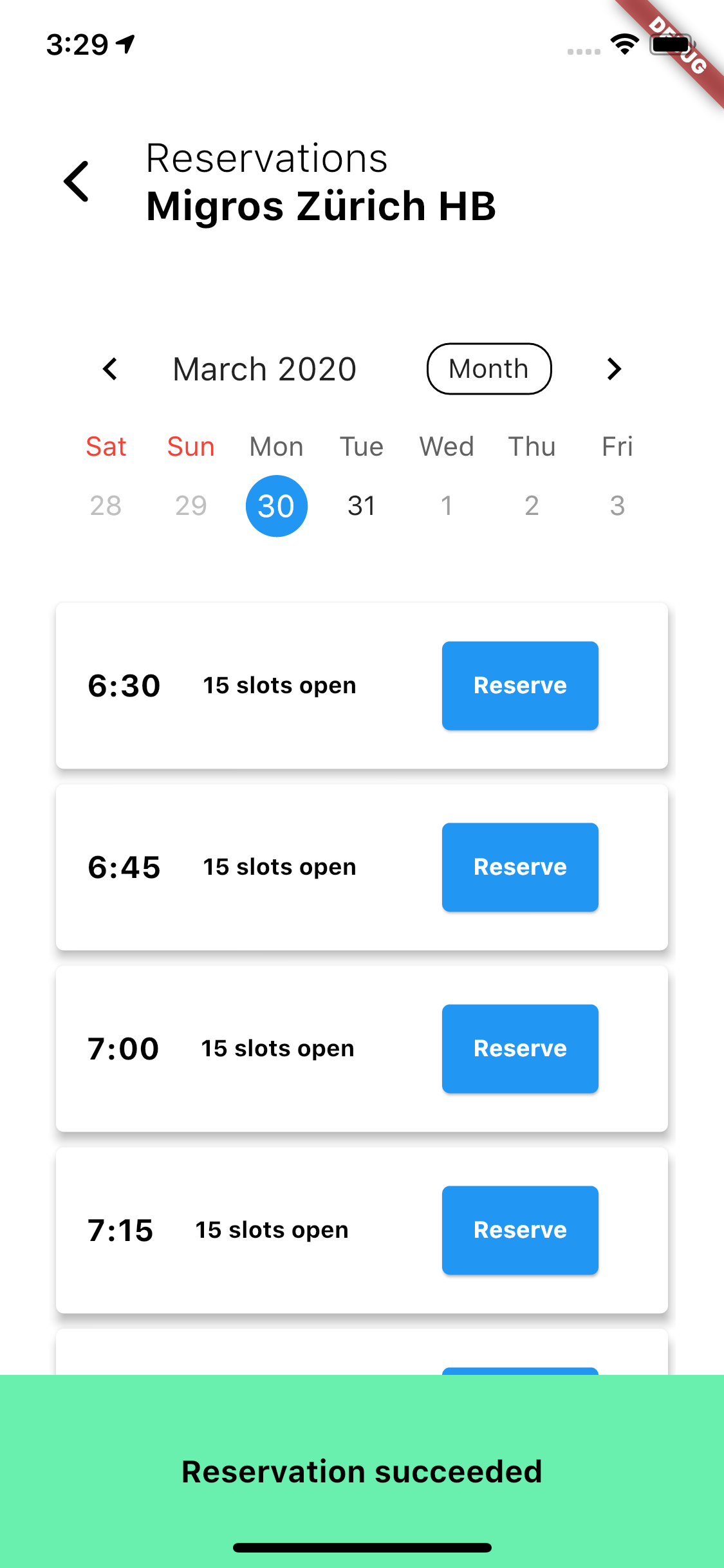Go back from the Reservations screen

pyautogui.click(x=77, y=182)
